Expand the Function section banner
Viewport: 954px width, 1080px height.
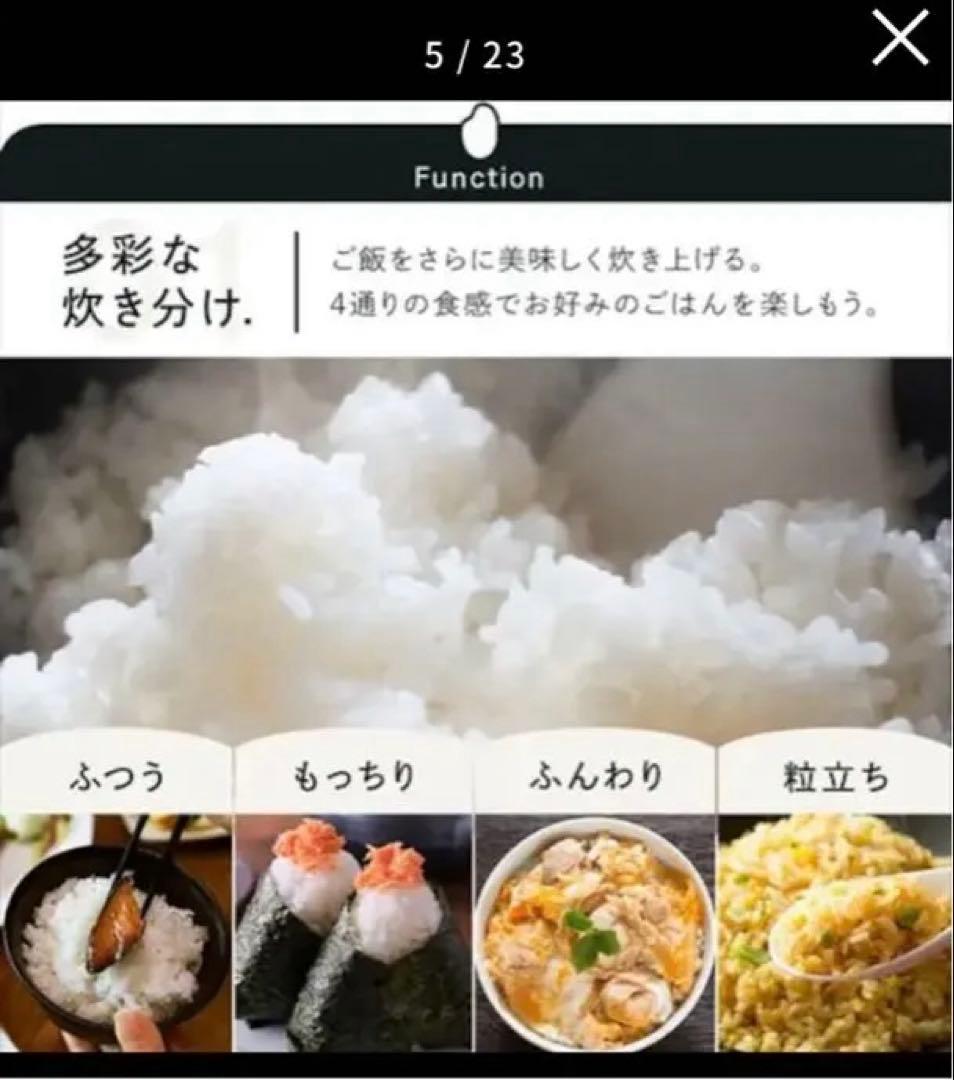(x=478, y=178)
